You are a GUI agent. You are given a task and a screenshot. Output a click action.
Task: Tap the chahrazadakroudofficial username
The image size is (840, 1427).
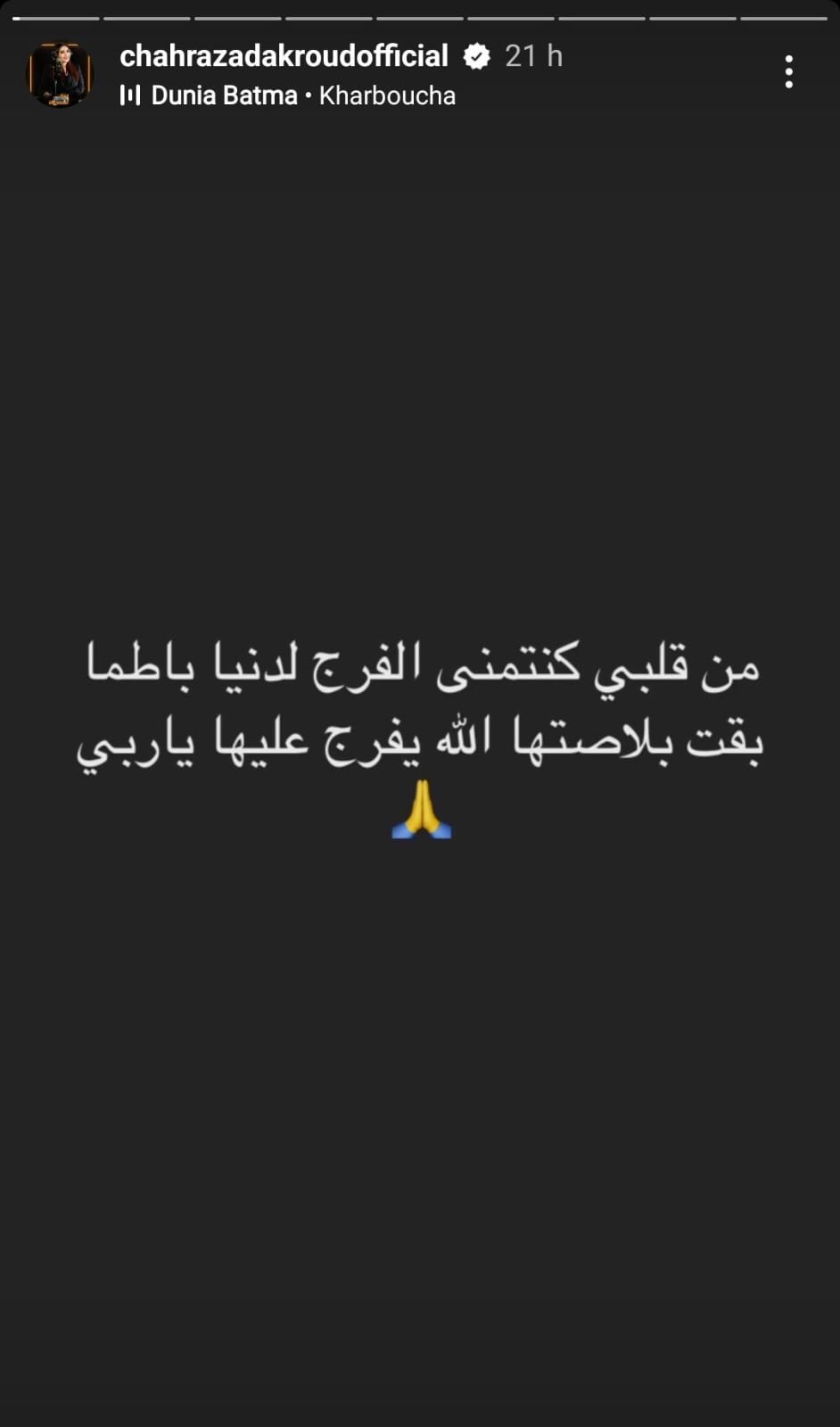click(284, 56)
